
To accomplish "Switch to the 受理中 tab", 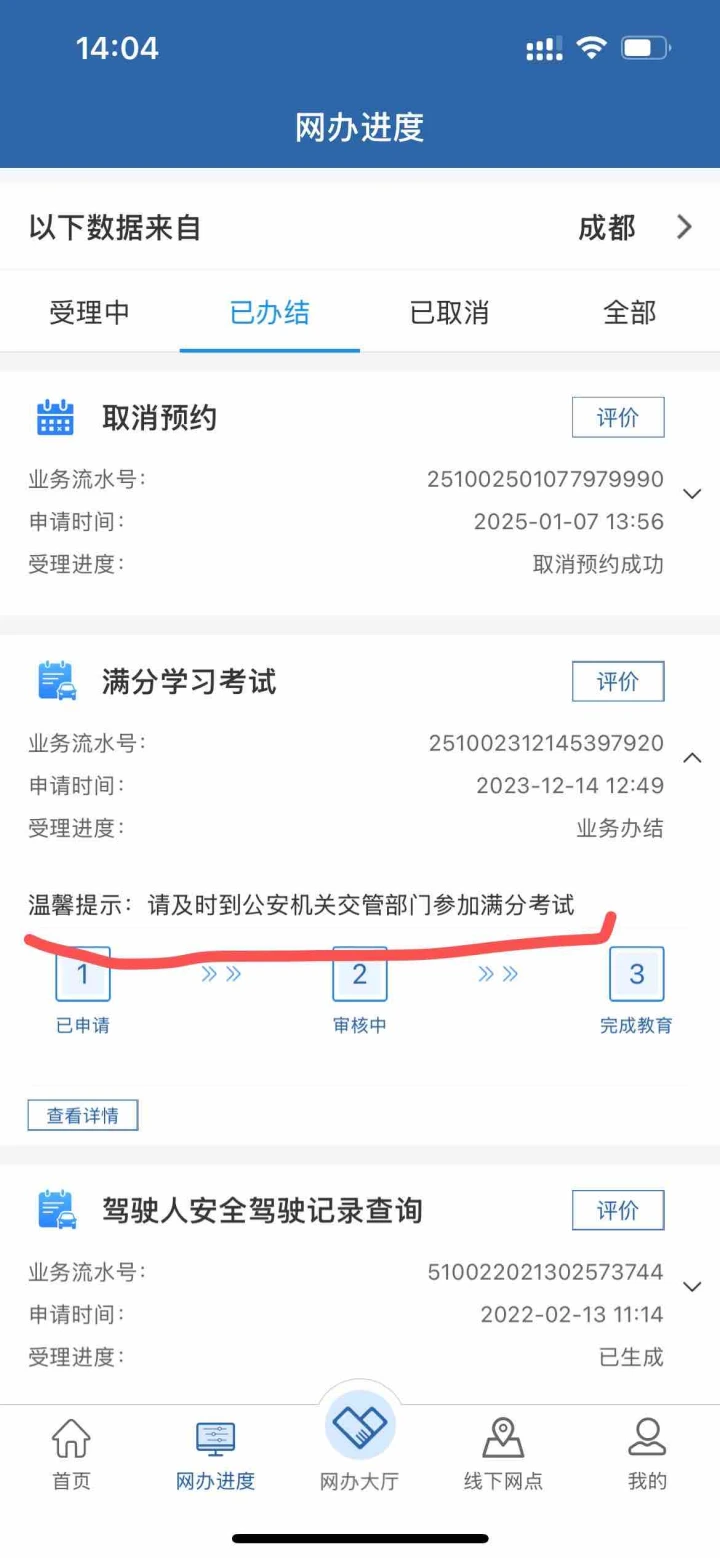I will point(89,313).
